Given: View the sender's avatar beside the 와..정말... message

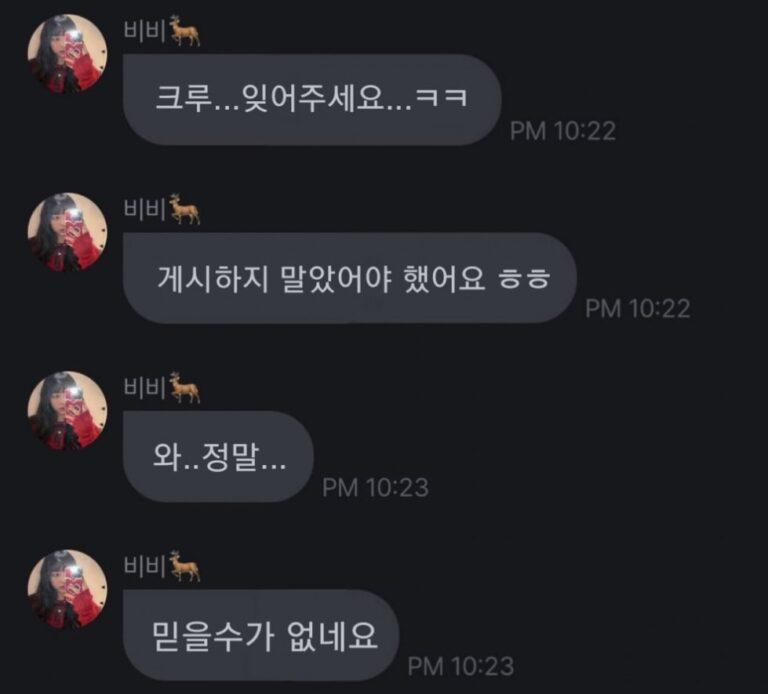Looking at the screenshot, I should click(66, 411).
